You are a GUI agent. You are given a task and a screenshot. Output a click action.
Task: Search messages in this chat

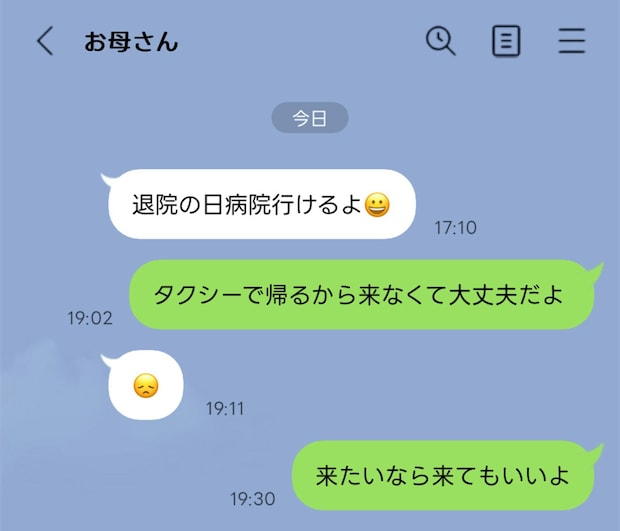coord(440,41)
